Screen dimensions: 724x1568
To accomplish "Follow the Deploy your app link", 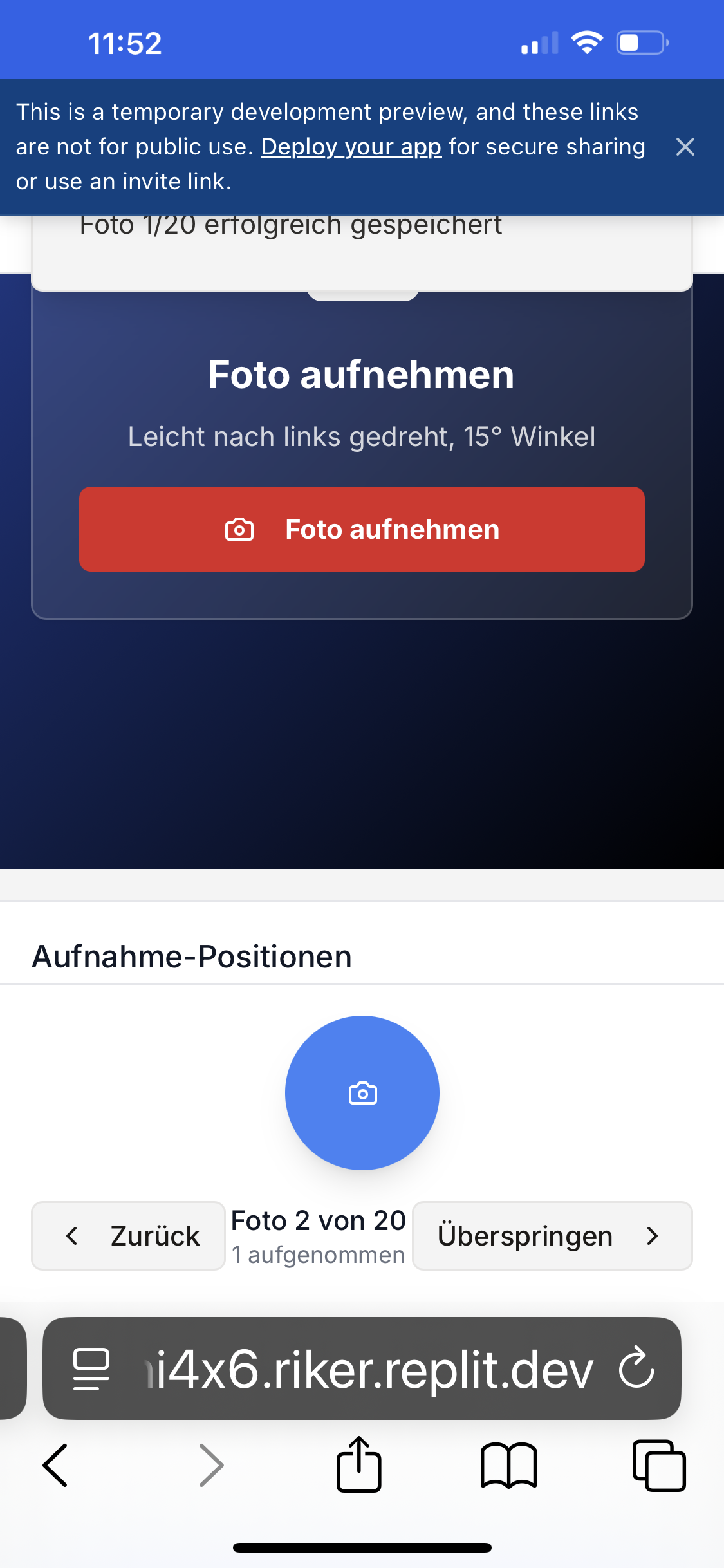I will (351, 147).
